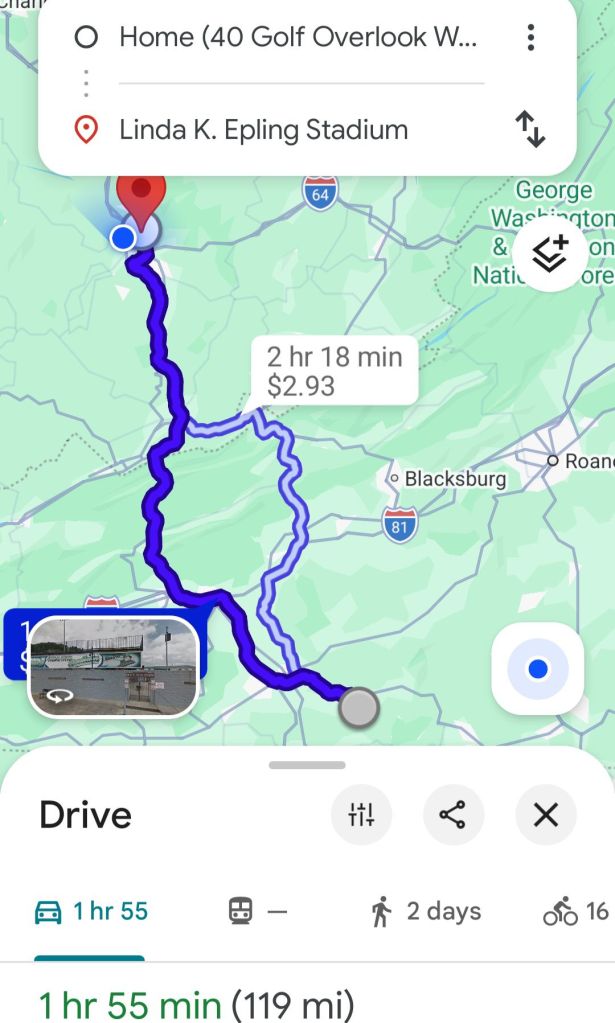Edit the Linda K. Epling Stadium destination
The height and width of the screenshot is (1023, 615).
(x=263, y=130)
